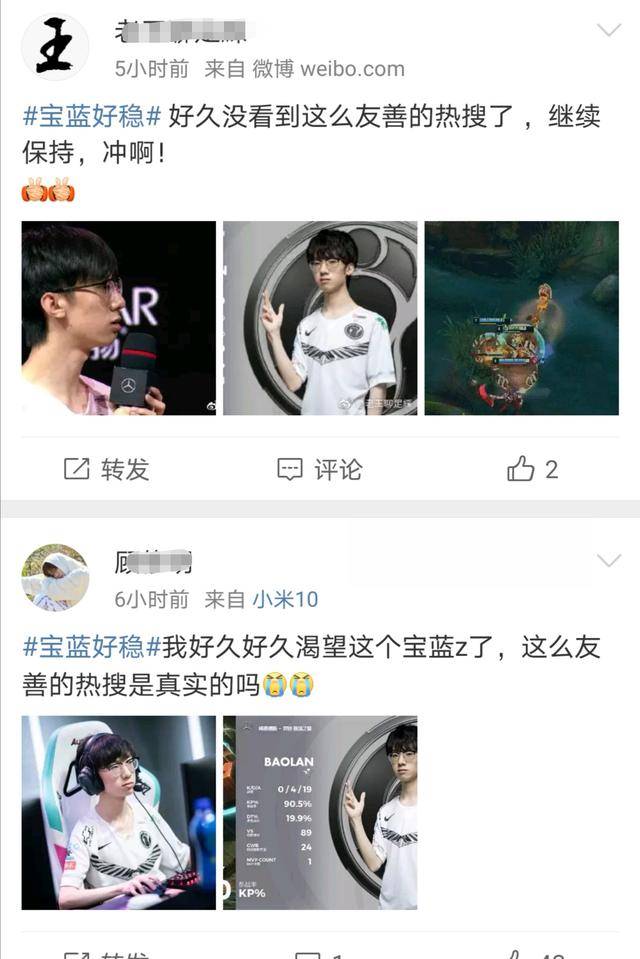Open the second poster's hooded avatar
The height and width of the screenshot is (959, 640).
tap(55, 577)
